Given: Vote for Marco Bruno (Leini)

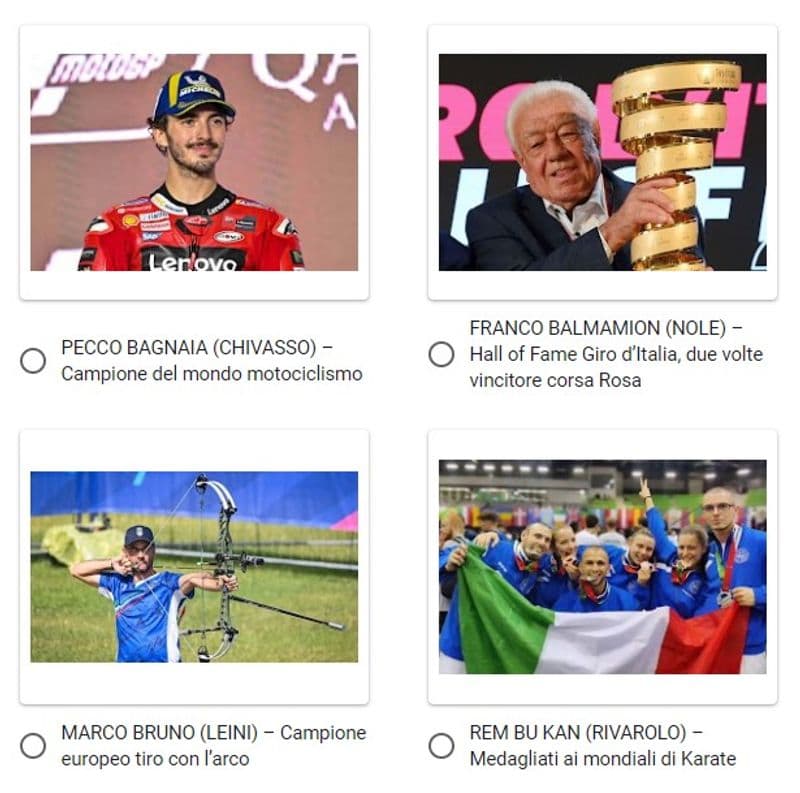Looking at the screenshot, I should click(x=33, y=746).
